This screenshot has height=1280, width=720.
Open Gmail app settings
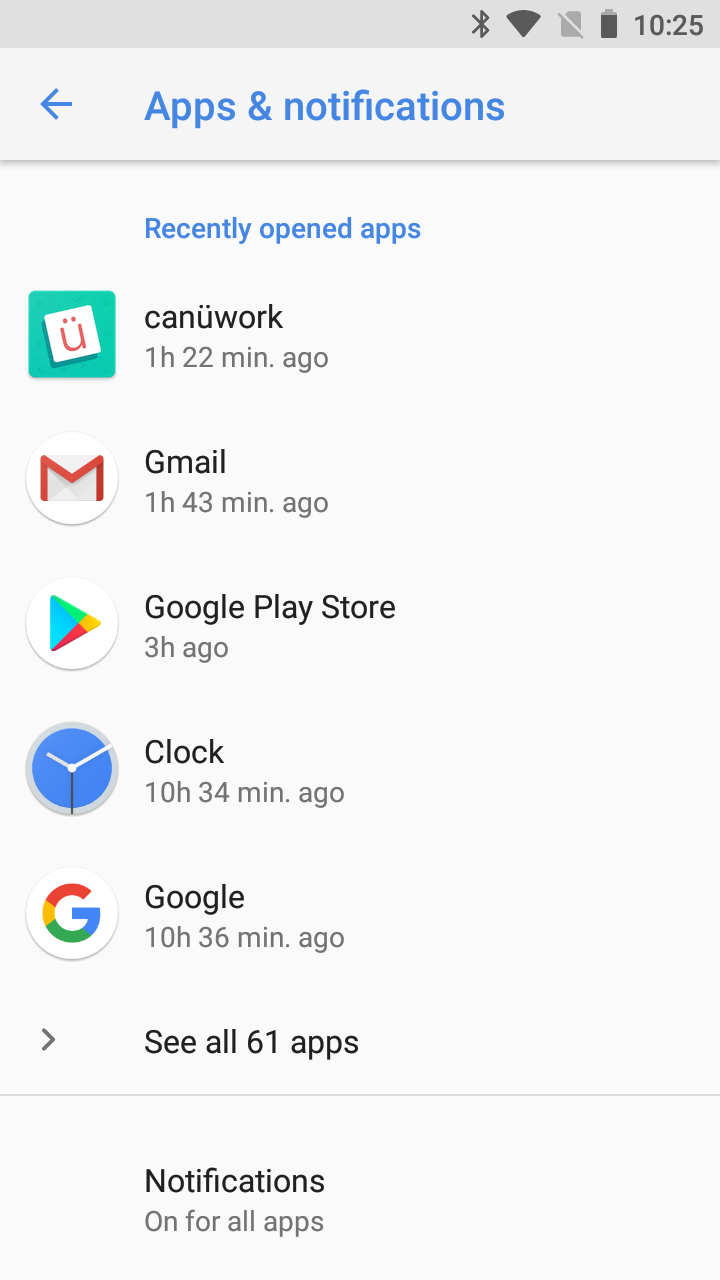(x=360, y=480)
